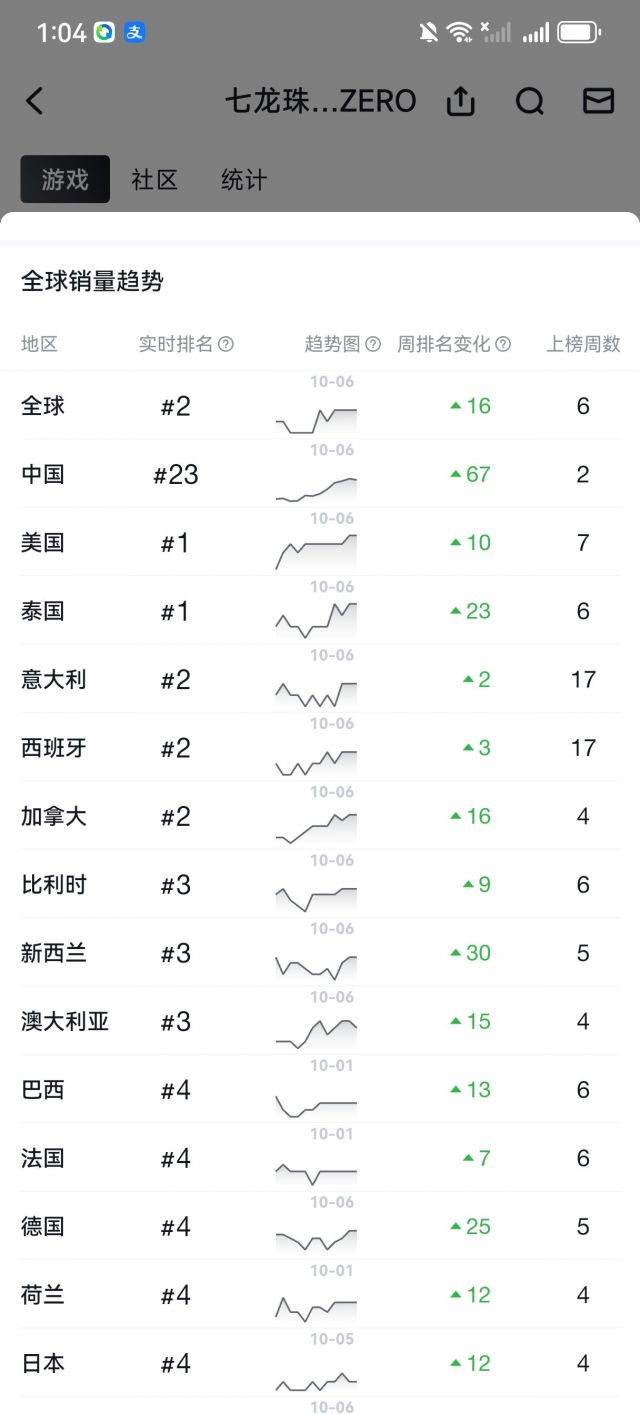Viewport: 640px width, 1414px height.
Task: Switch to the 统计 tab
Action: (x=244, y=180)
